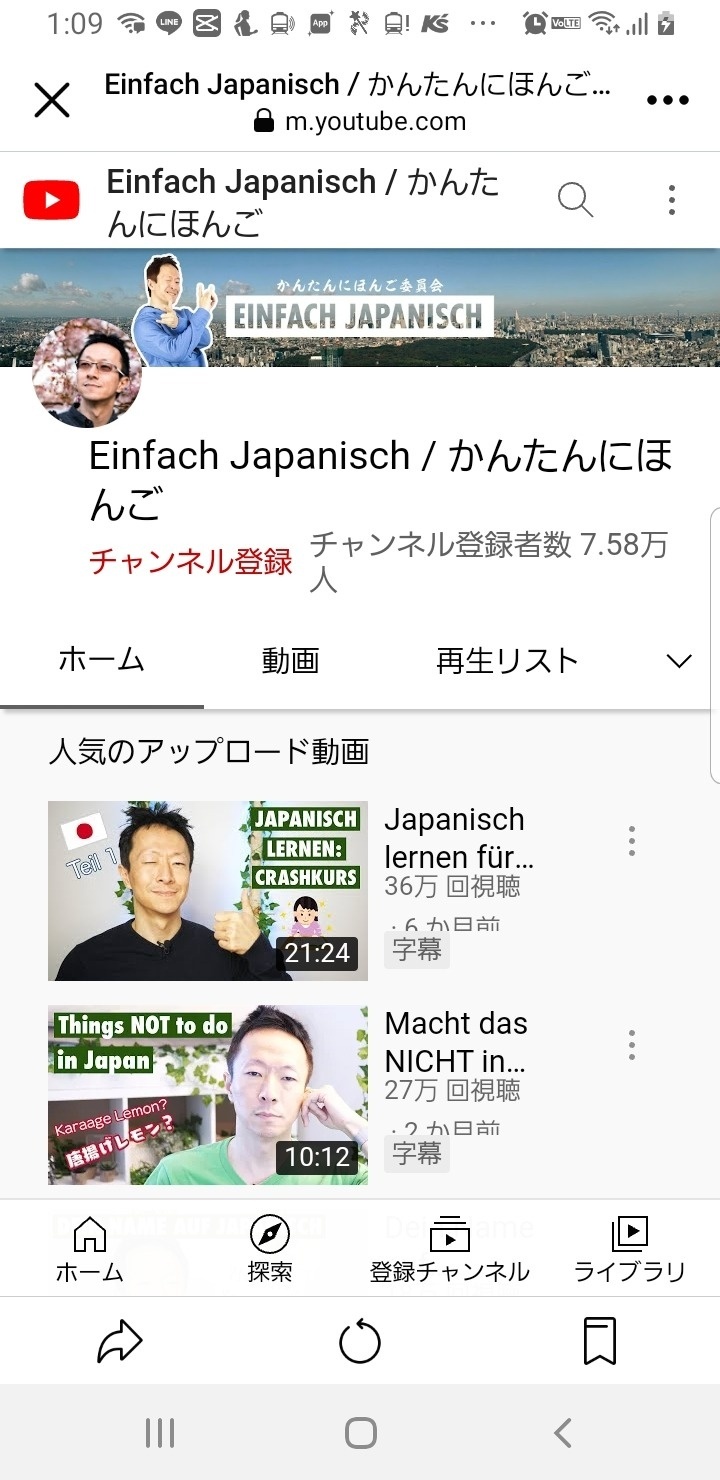Share this page with the arrow icon
The image size is (720, 1480).
click(x=120, y=1341)
